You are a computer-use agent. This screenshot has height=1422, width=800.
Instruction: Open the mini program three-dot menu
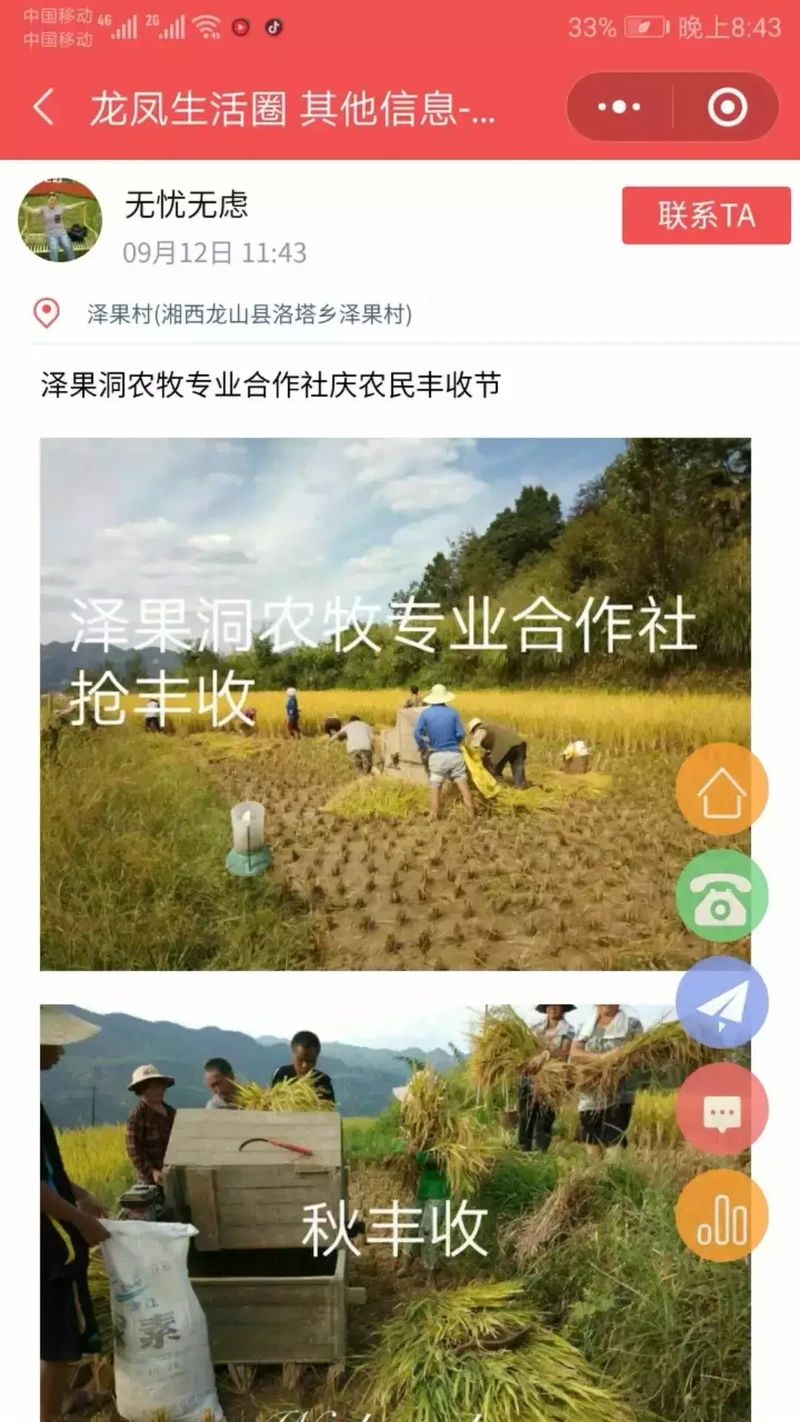point(619,107)
